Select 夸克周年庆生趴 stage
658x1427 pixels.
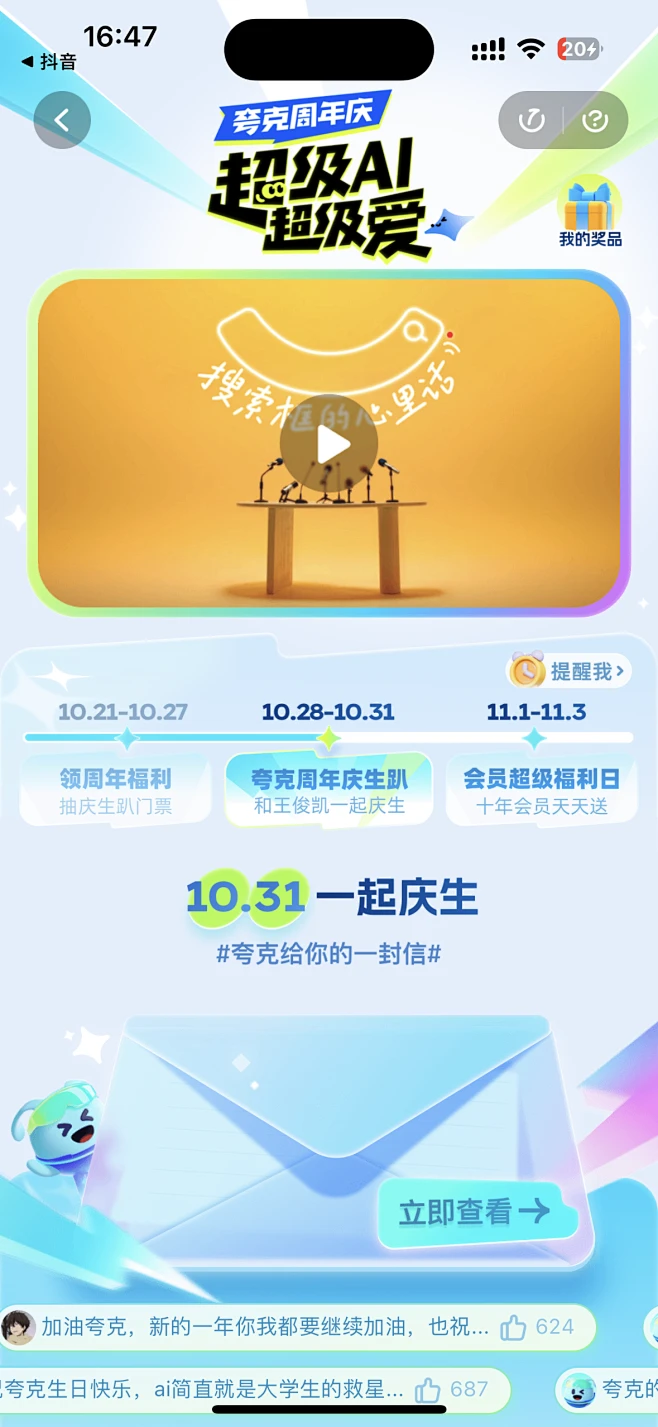329,789
